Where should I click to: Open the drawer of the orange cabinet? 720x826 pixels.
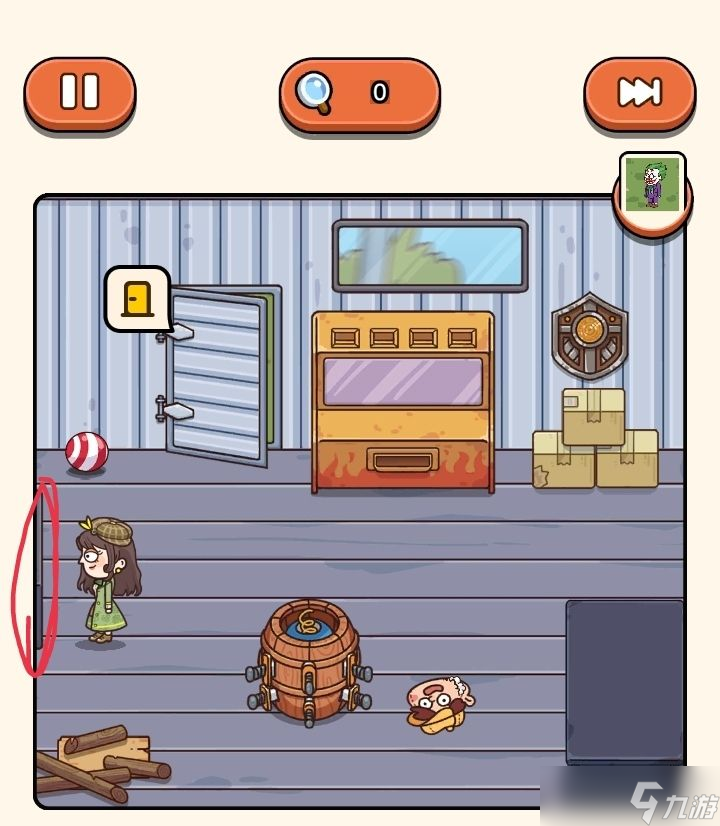click(x=402, y=460)
